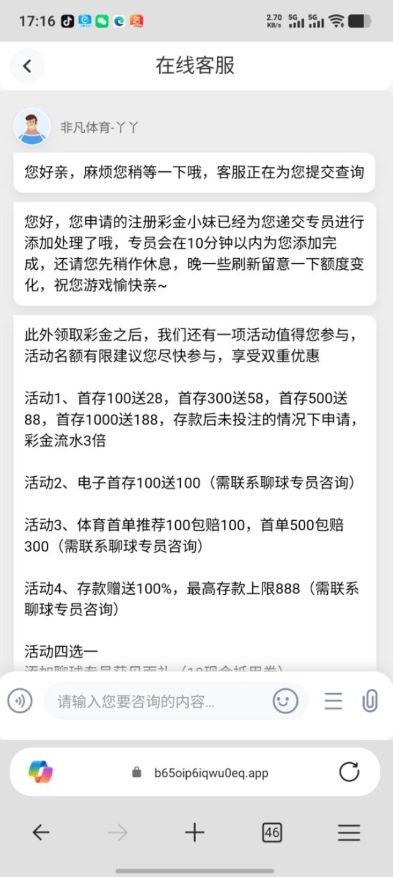Focus the 请输入您要咨询的内容 message field
Viewport: 393px width, 877px height.
tap(157, 701)
